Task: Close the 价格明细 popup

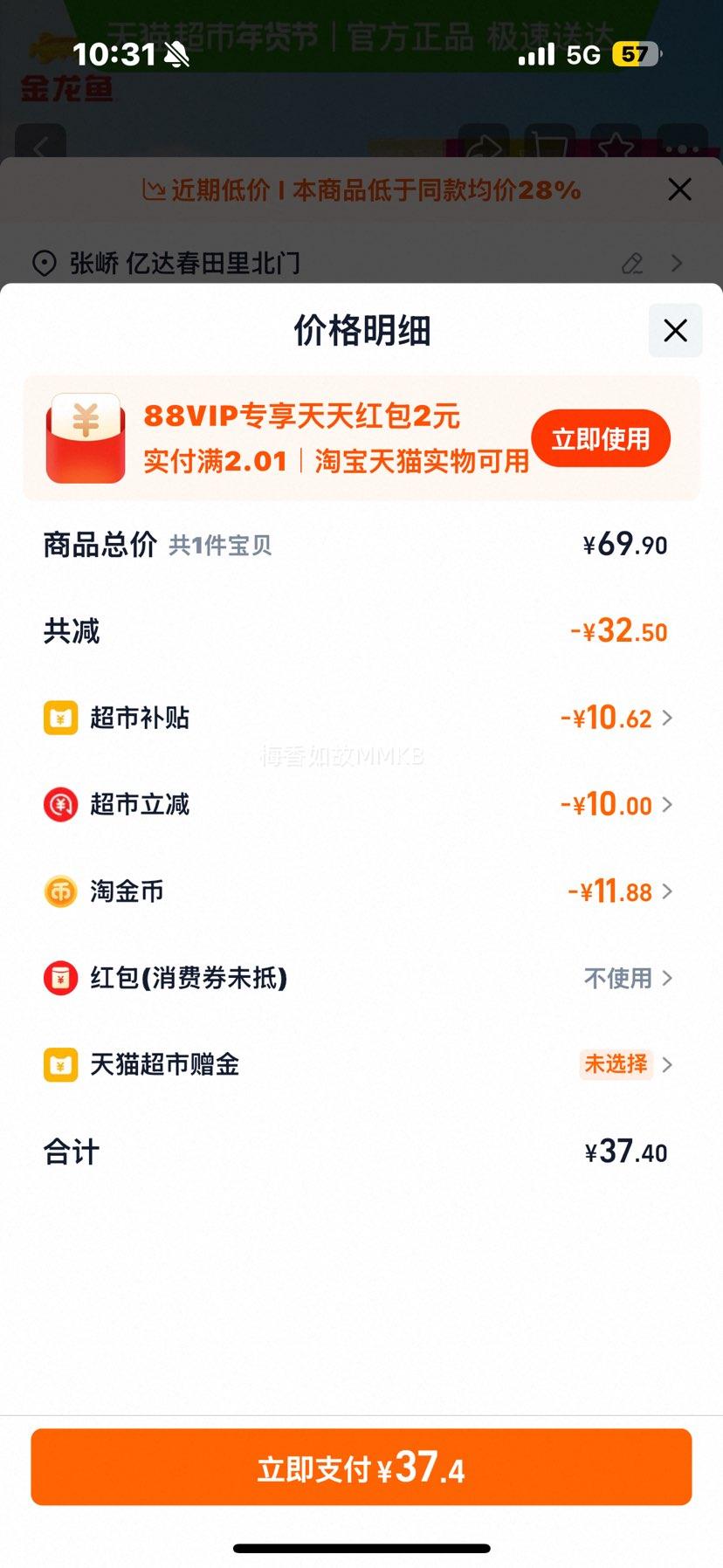Action: (x=674, y=331)
